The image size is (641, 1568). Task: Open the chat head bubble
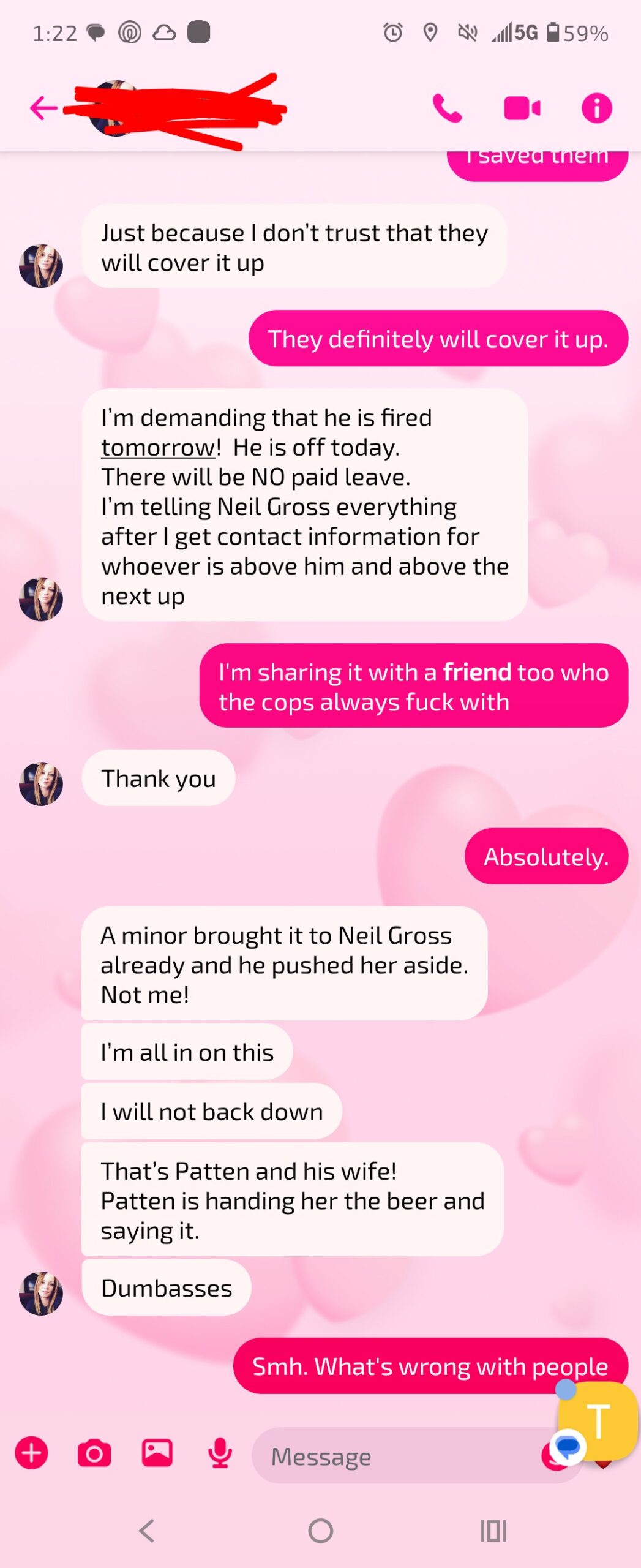(568, 1447)
